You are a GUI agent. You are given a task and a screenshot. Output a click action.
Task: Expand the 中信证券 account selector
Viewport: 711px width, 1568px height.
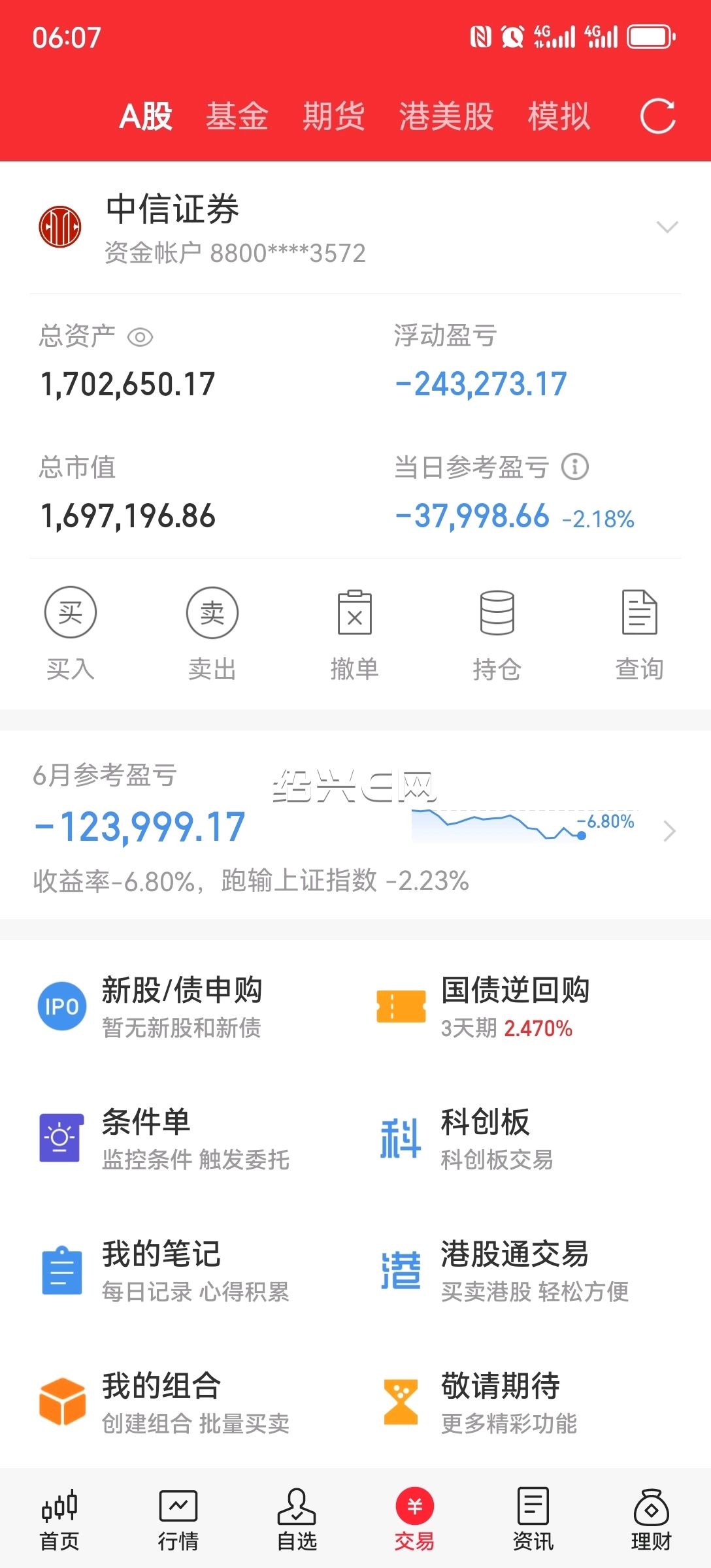[x=667, y=227]
